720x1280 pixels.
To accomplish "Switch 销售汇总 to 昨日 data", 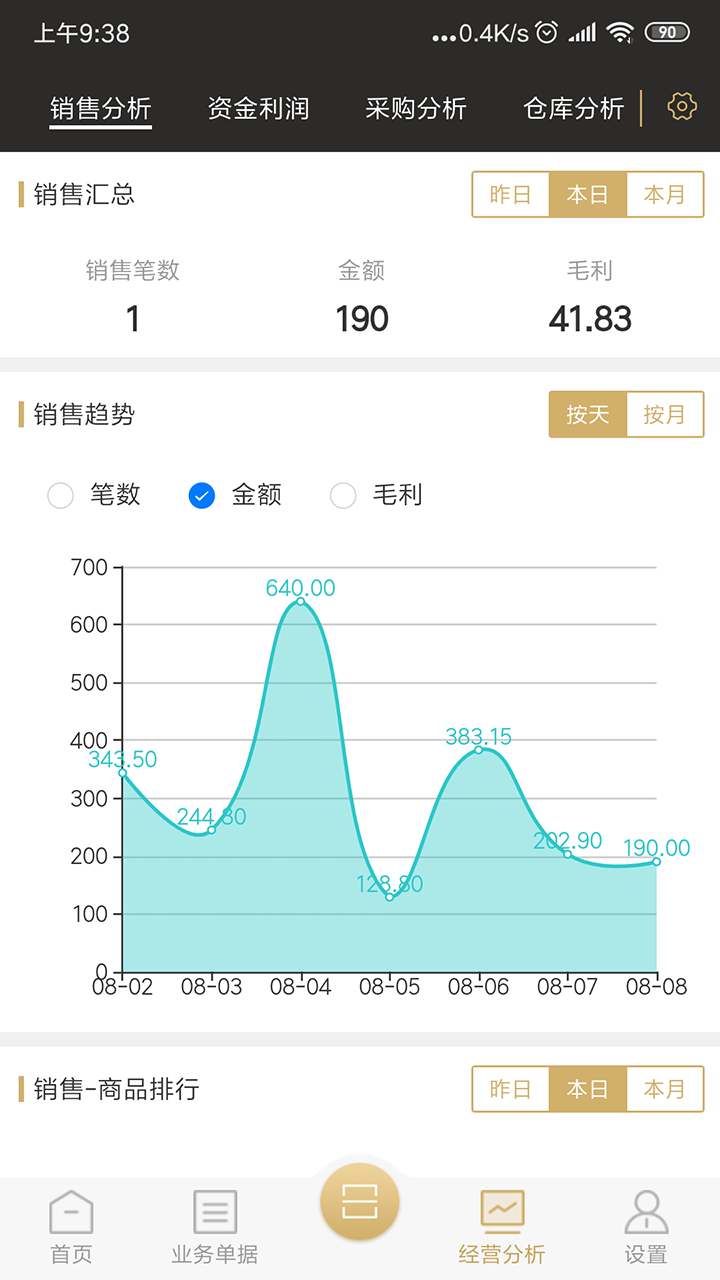I will coord(510,195).
